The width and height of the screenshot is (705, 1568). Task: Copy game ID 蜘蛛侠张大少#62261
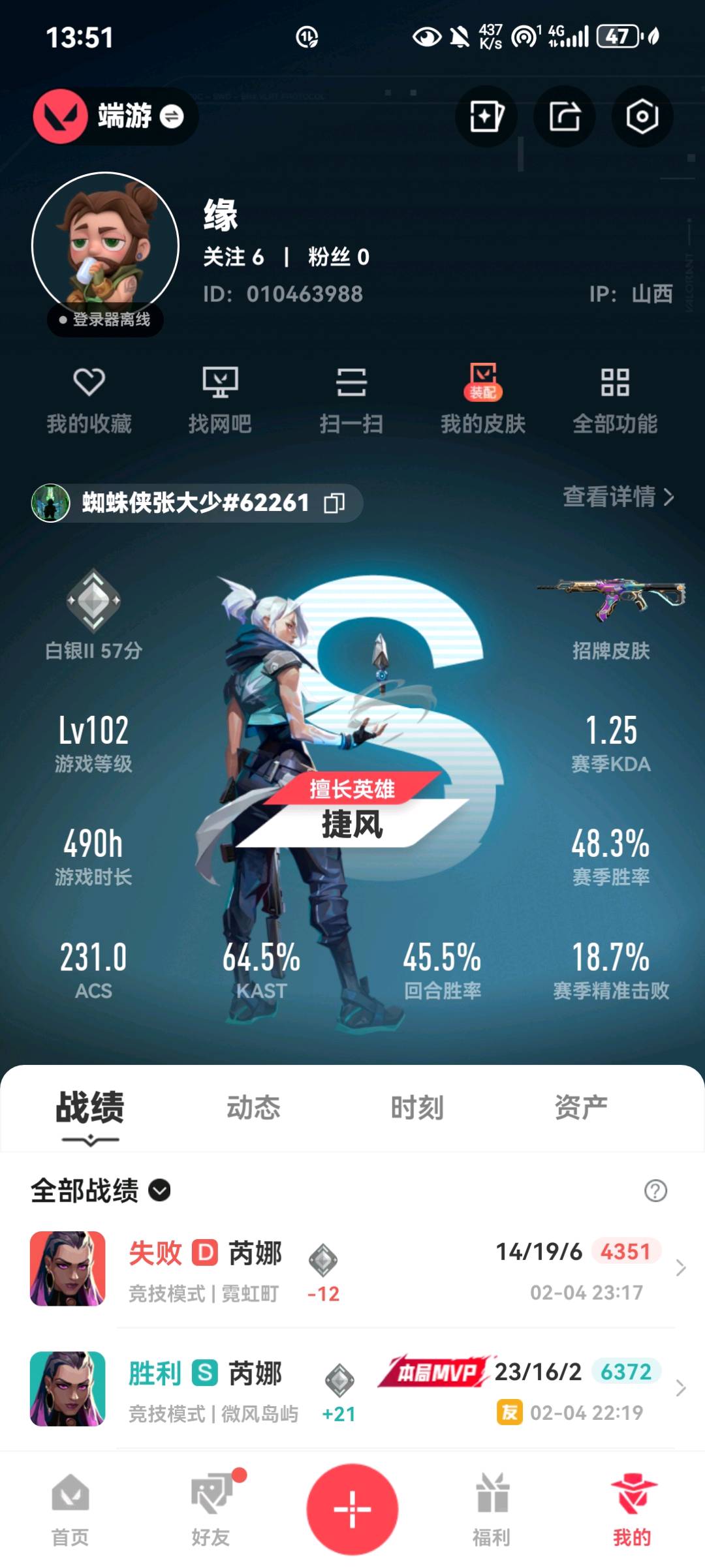(335, 503)
